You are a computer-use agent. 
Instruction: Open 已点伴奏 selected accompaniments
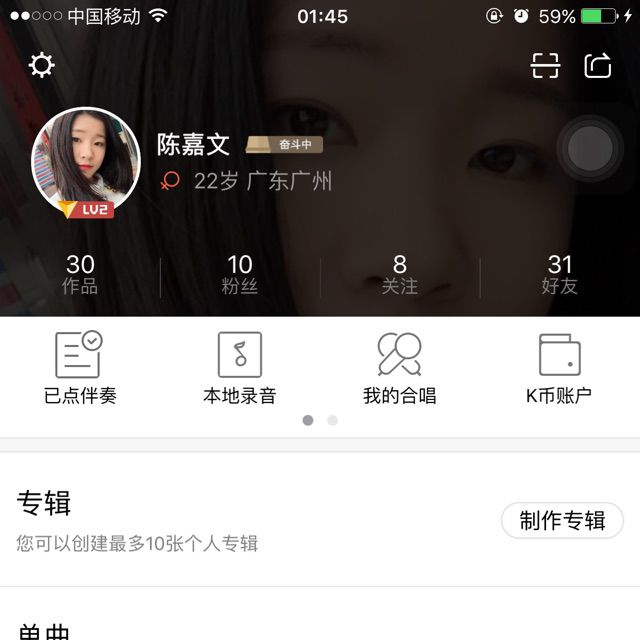tap(80, 368)
